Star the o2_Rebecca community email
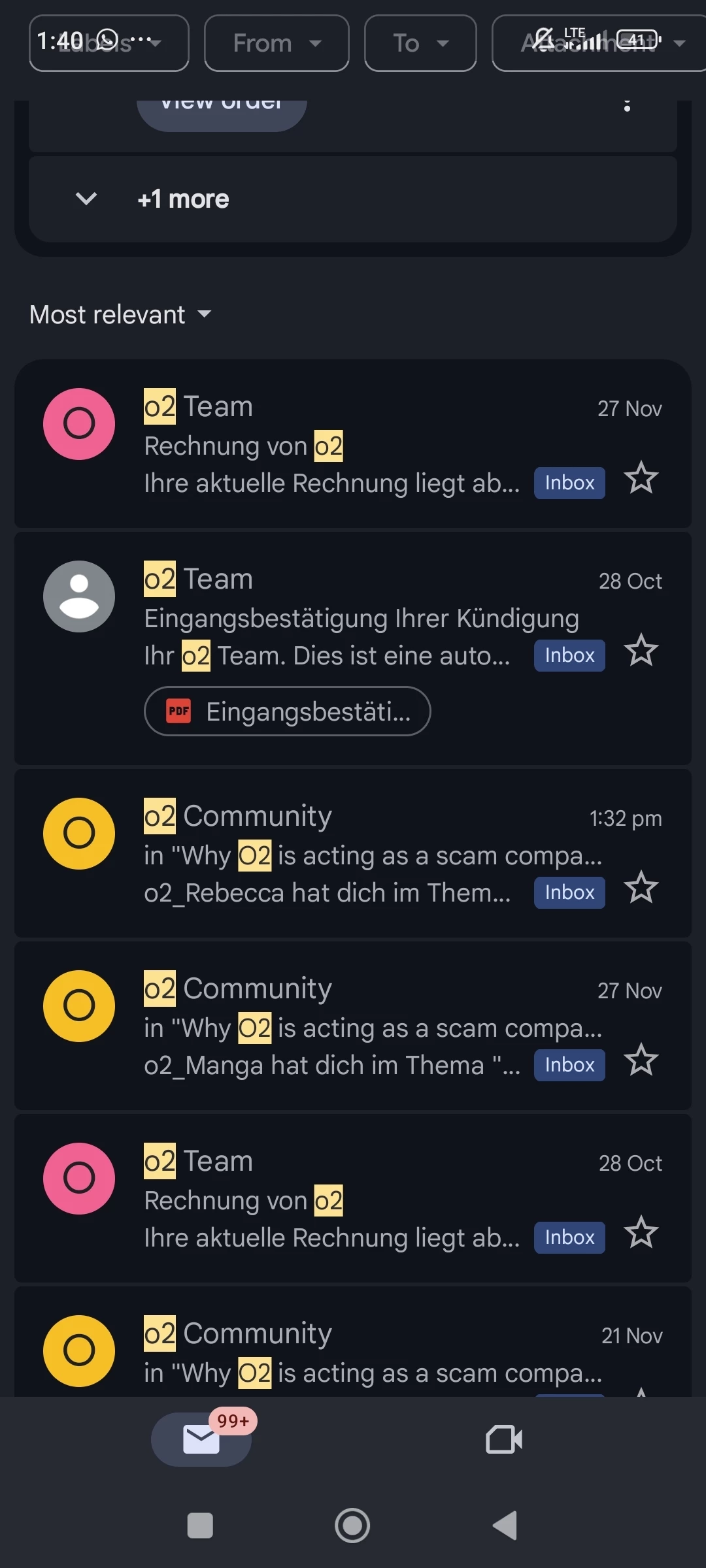This screenshot has width=706, height=1568. tap(641, 888)
